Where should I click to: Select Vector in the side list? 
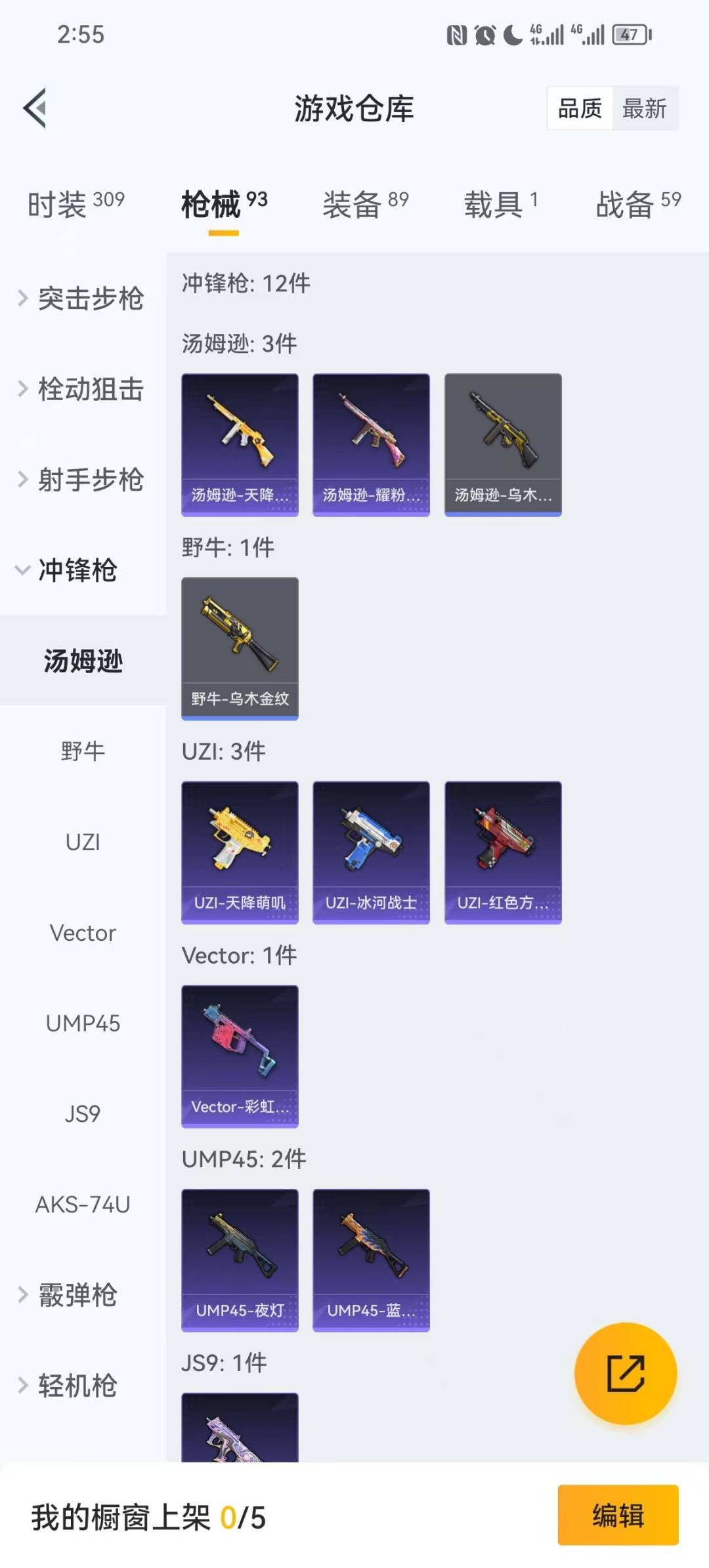point(83,932)
